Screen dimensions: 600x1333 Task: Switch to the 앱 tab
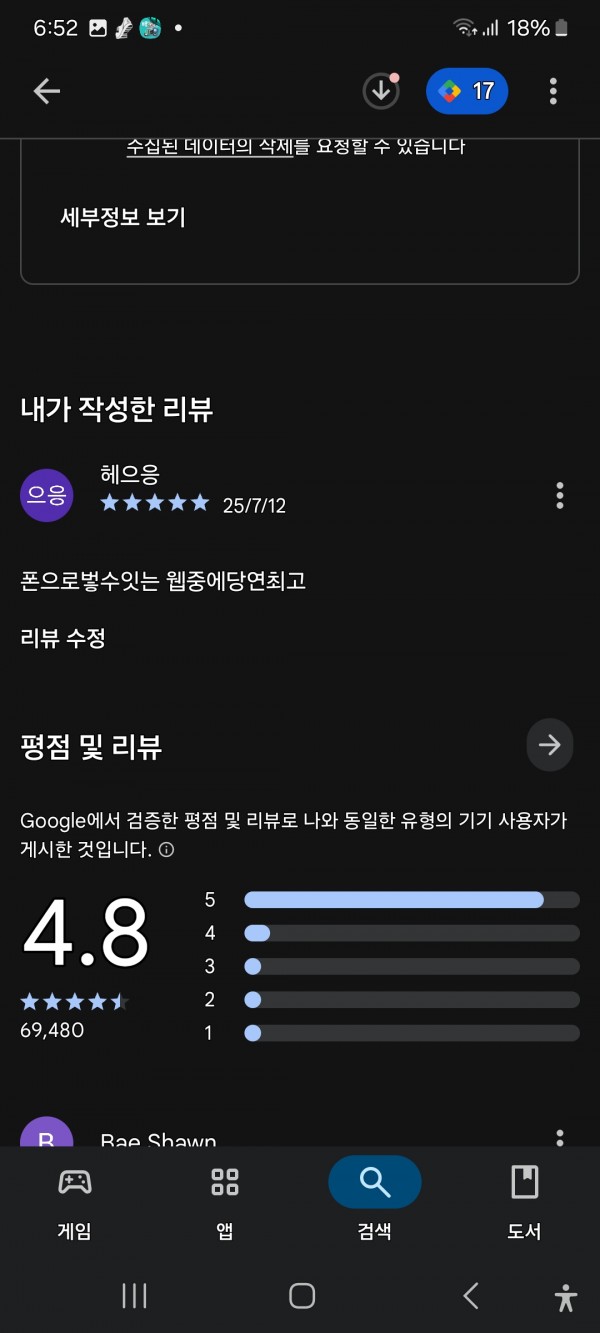225,1198
